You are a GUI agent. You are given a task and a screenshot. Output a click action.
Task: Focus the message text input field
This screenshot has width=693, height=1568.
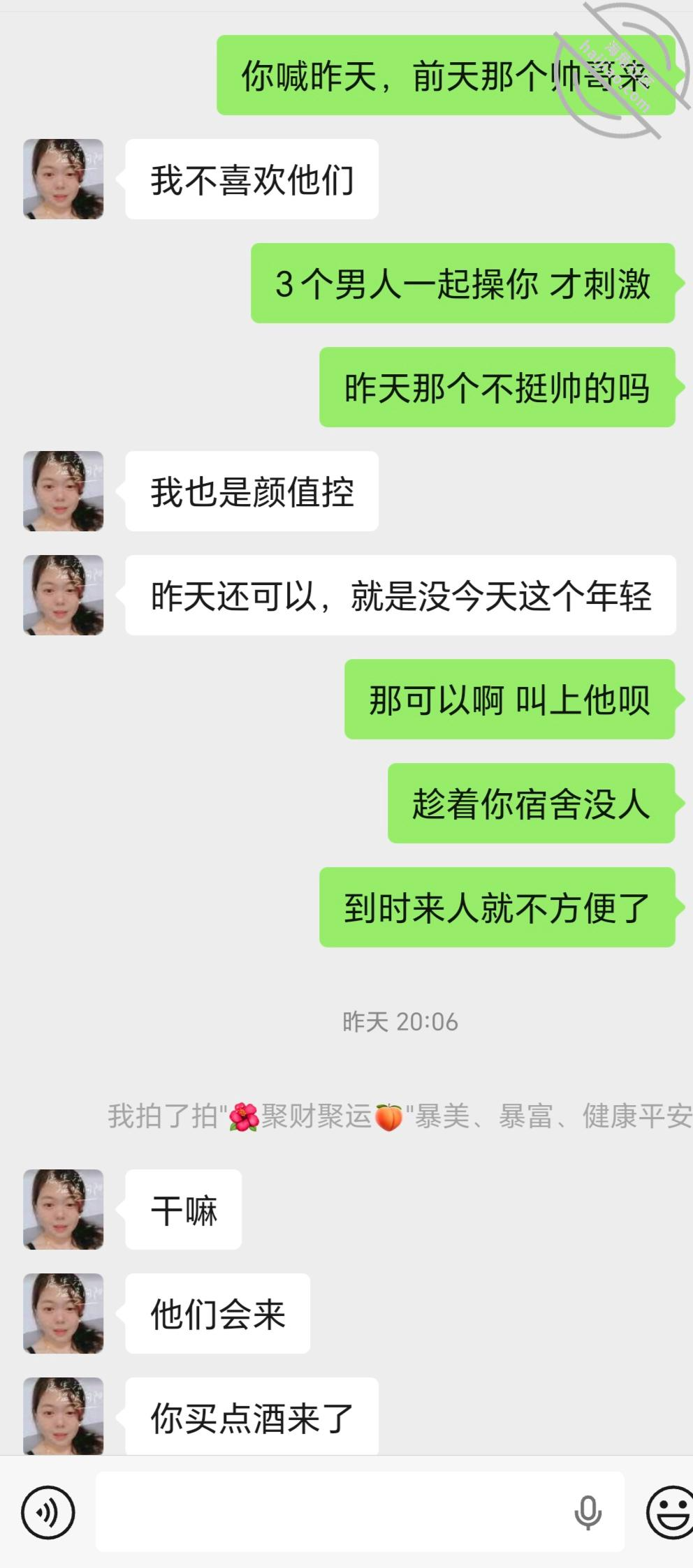click(328, 1512)
